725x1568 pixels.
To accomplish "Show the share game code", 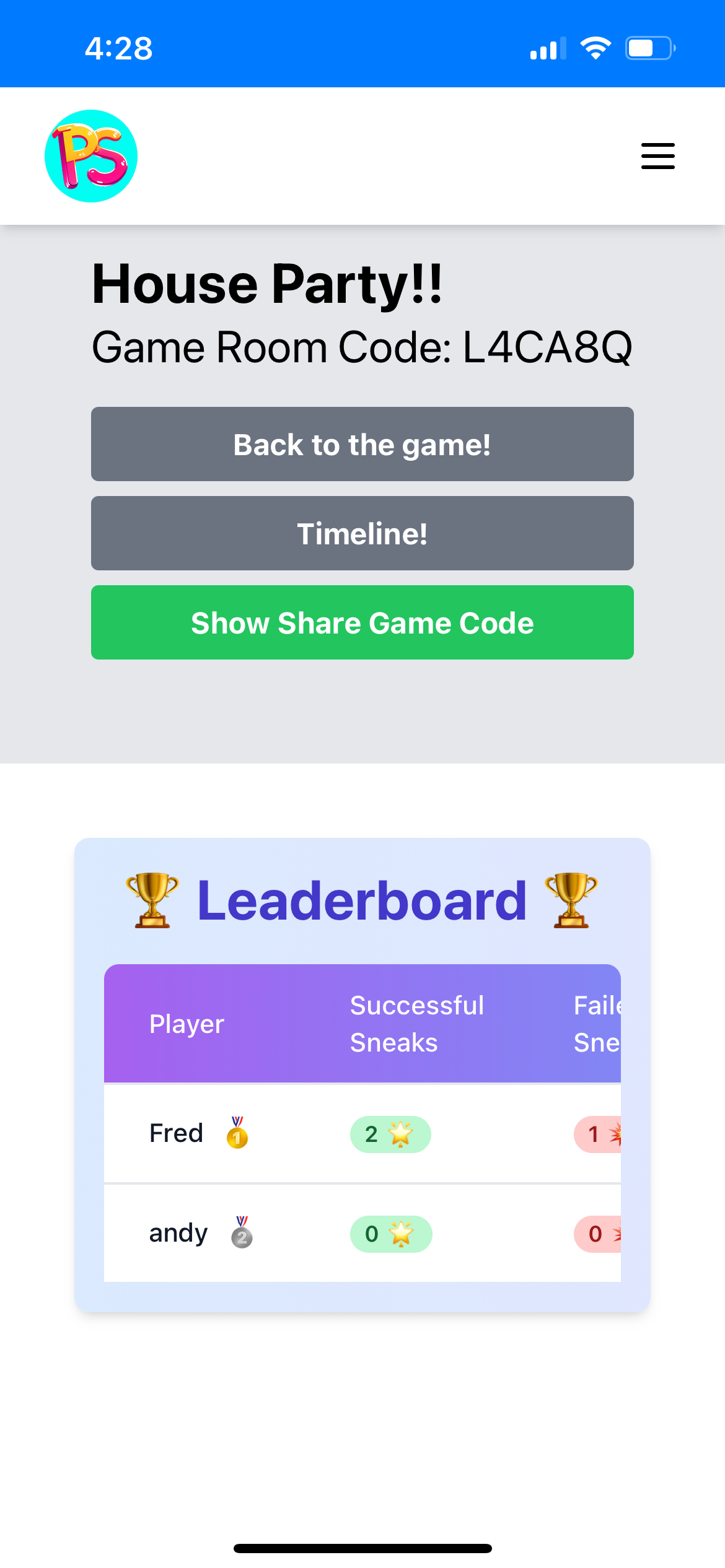I will click(x=362, y=622).
